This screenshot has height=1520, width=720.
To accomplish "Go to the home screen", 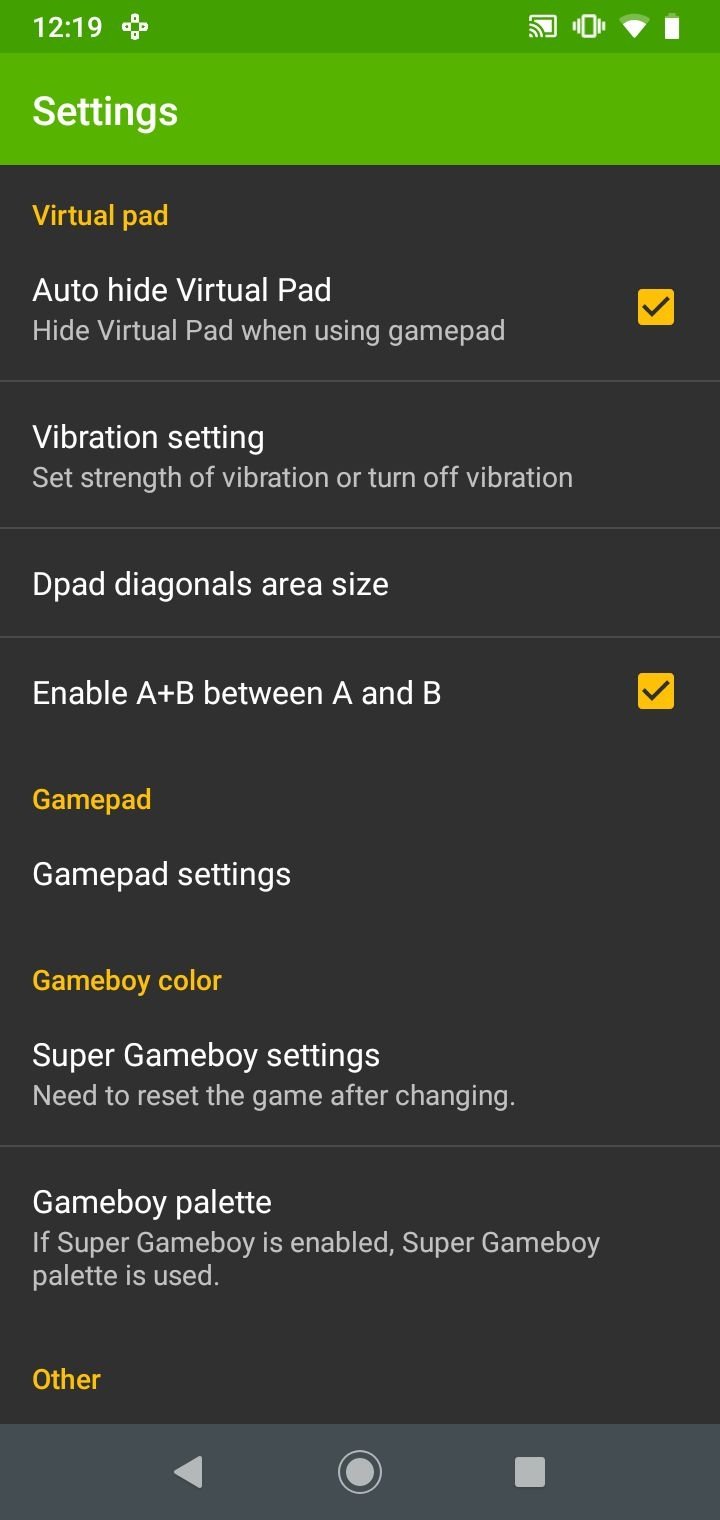I will click(360, 1472).
